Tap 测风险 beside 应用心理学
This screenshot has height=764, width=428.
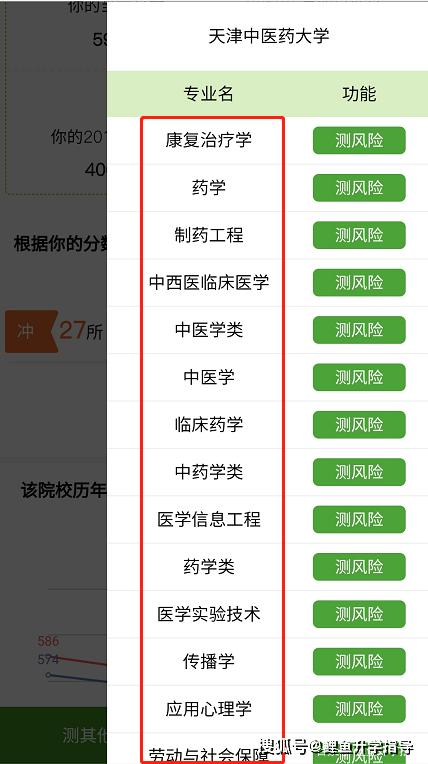[x=359, y=708]
